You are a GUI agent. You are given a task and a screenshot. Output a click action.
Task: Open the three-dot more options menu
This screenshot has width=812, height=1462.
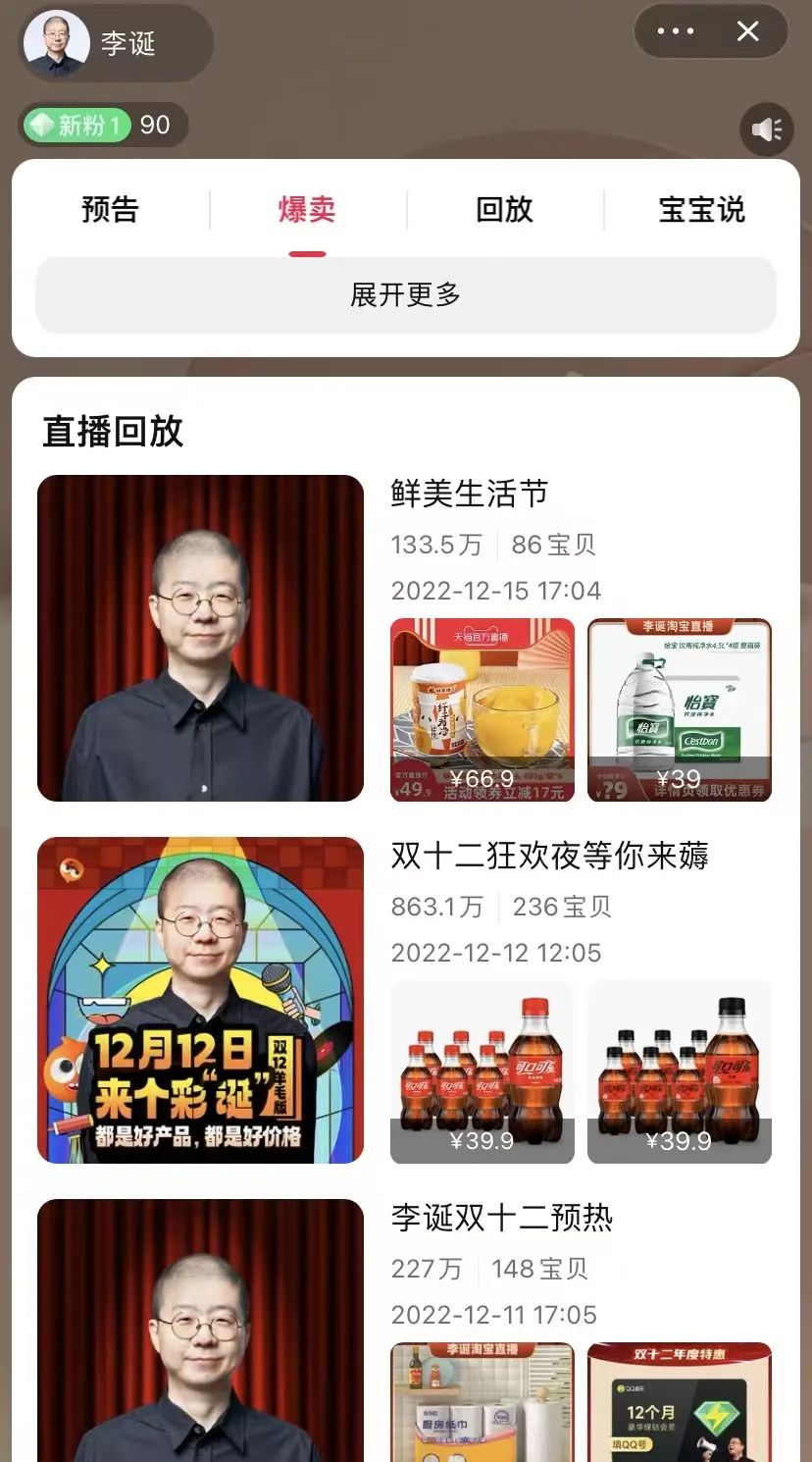point(676,32)
